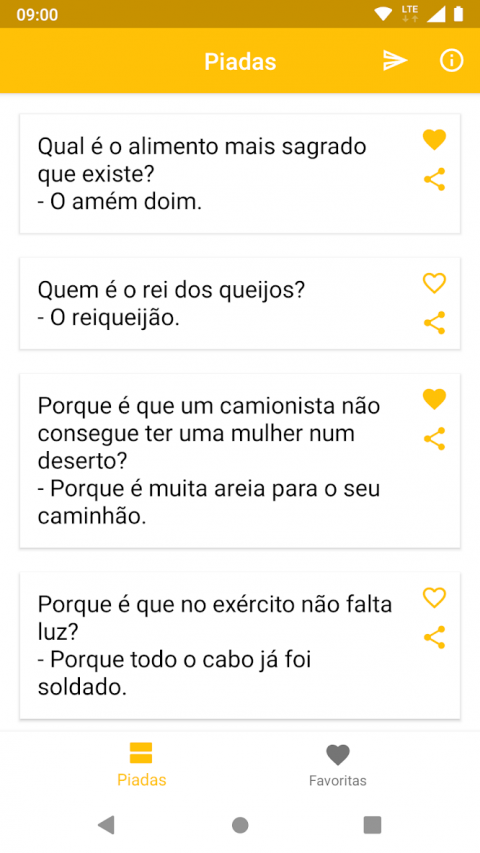
Task: Share the 'exército não falta luz' joke
Action: pyautogui.click(x=434, y=637)
